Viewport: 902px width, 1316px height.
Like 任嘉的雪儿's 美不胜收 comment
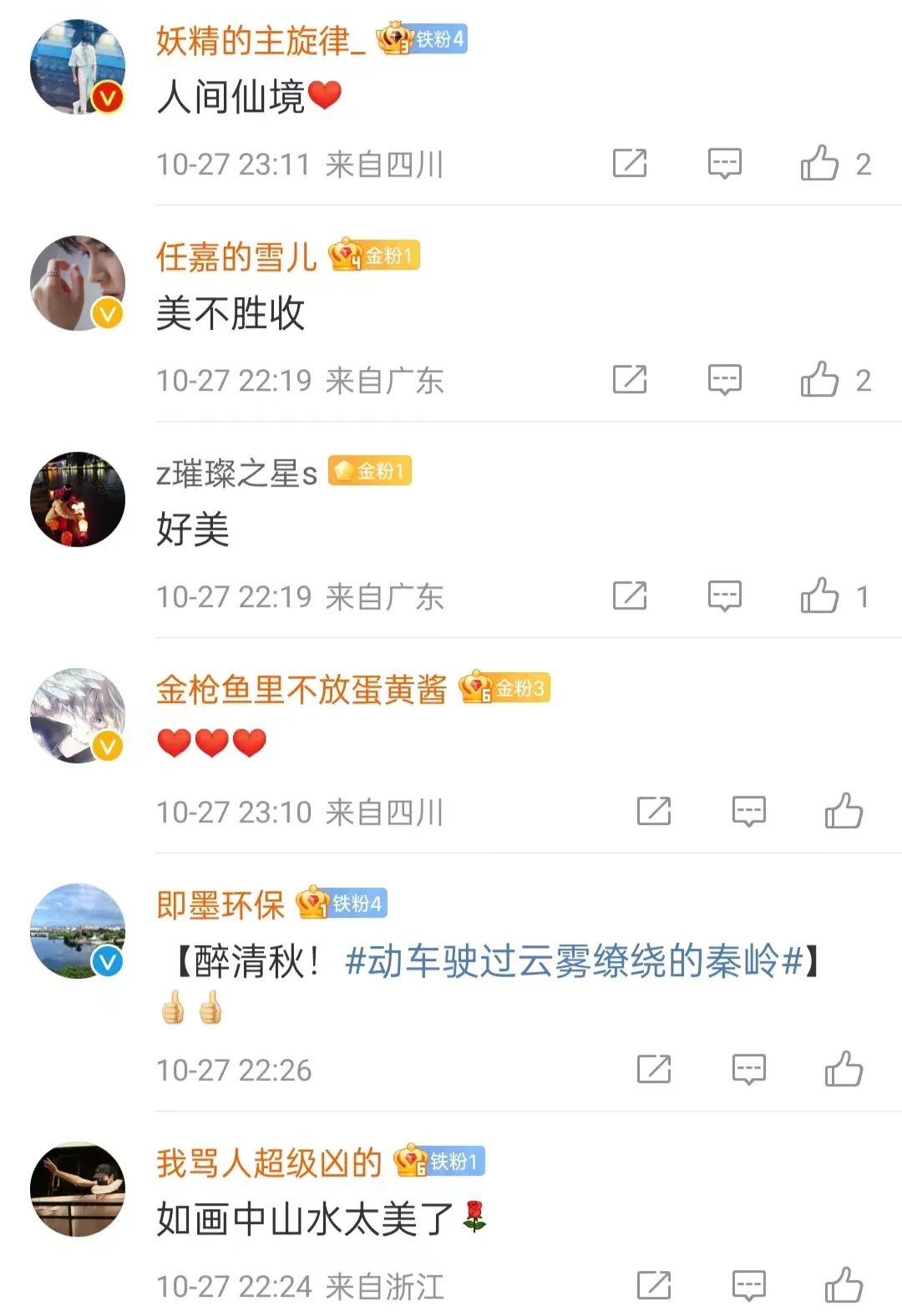pyautogui.click(x=819, y=379)
